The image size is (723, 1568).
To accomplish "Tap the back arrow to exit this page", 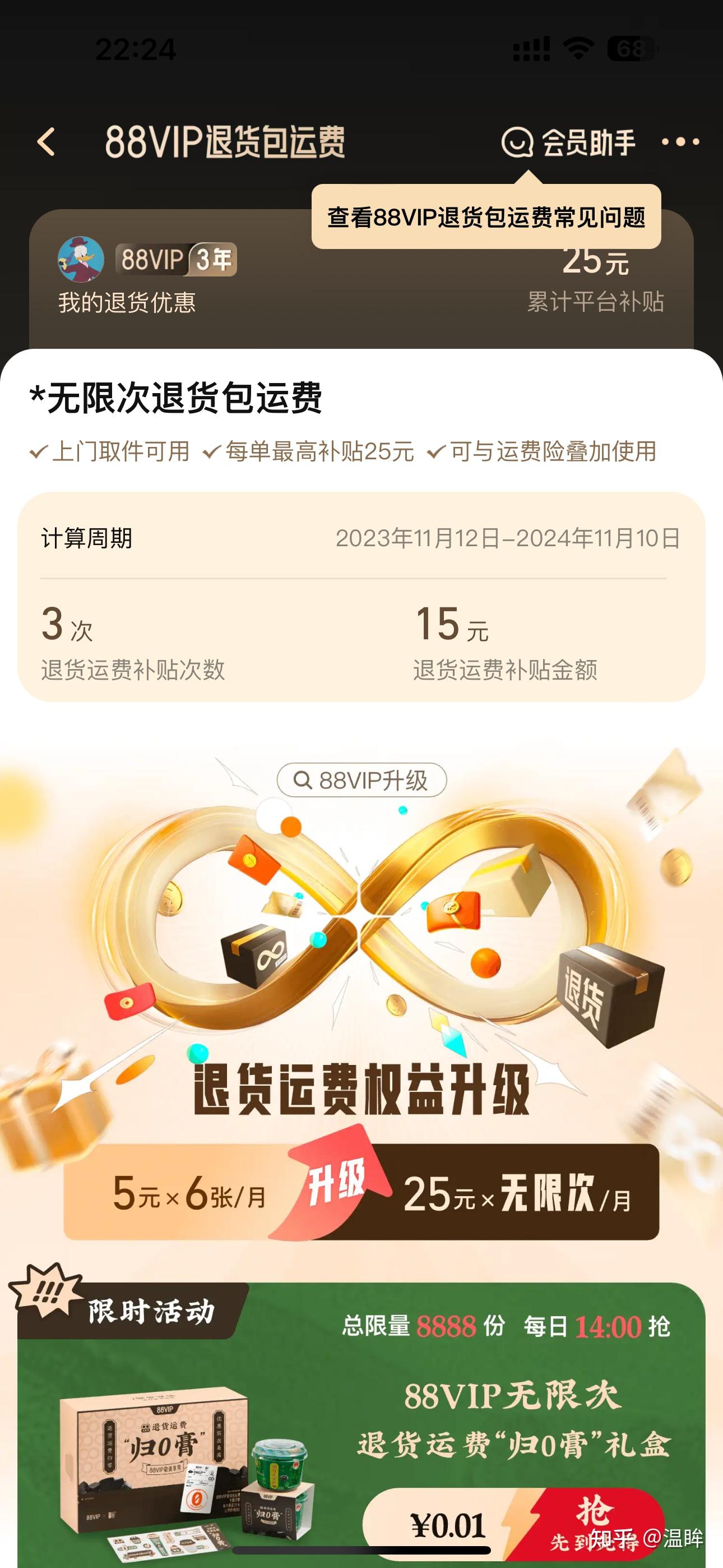I will click(44, 142).
